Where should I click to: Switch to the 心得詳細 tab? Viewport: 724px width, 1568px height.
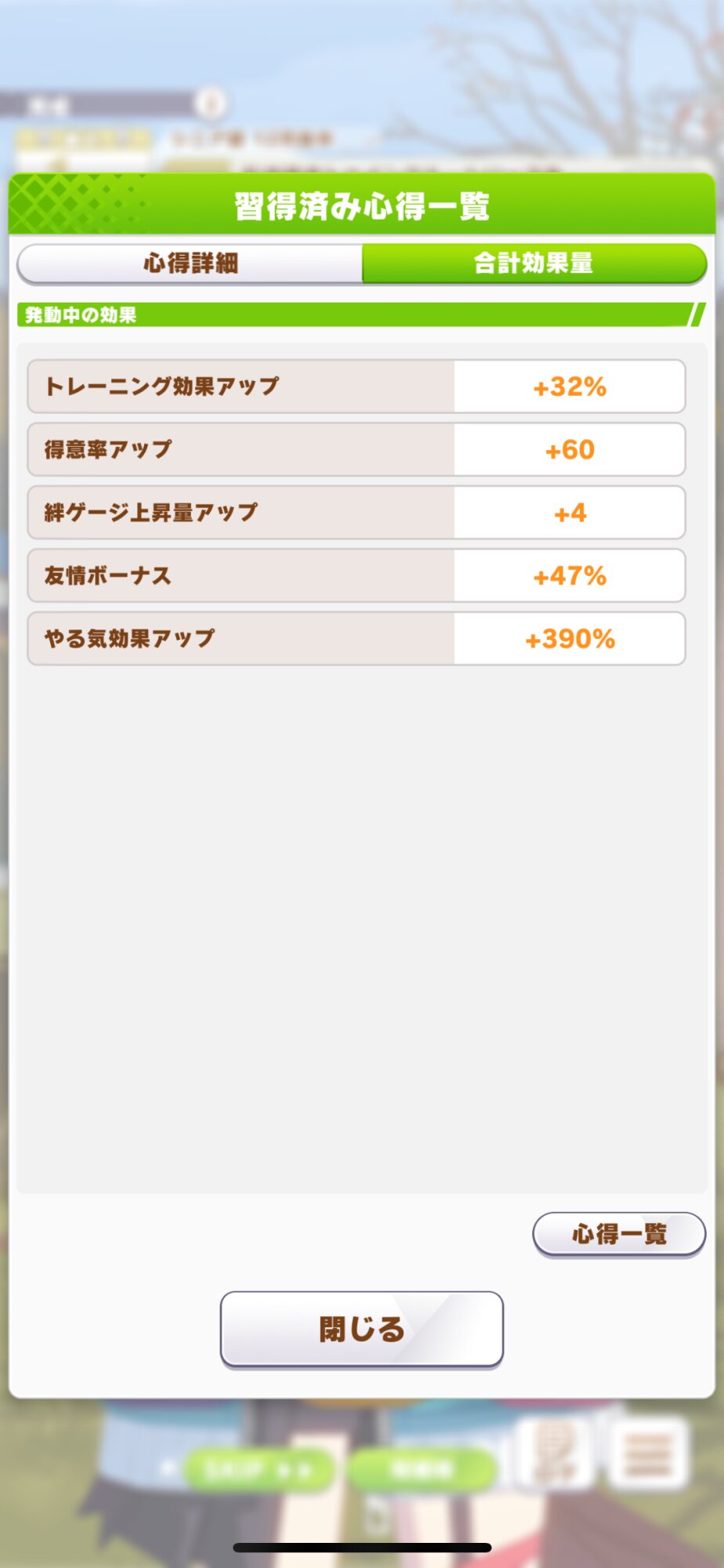point(190,263)
